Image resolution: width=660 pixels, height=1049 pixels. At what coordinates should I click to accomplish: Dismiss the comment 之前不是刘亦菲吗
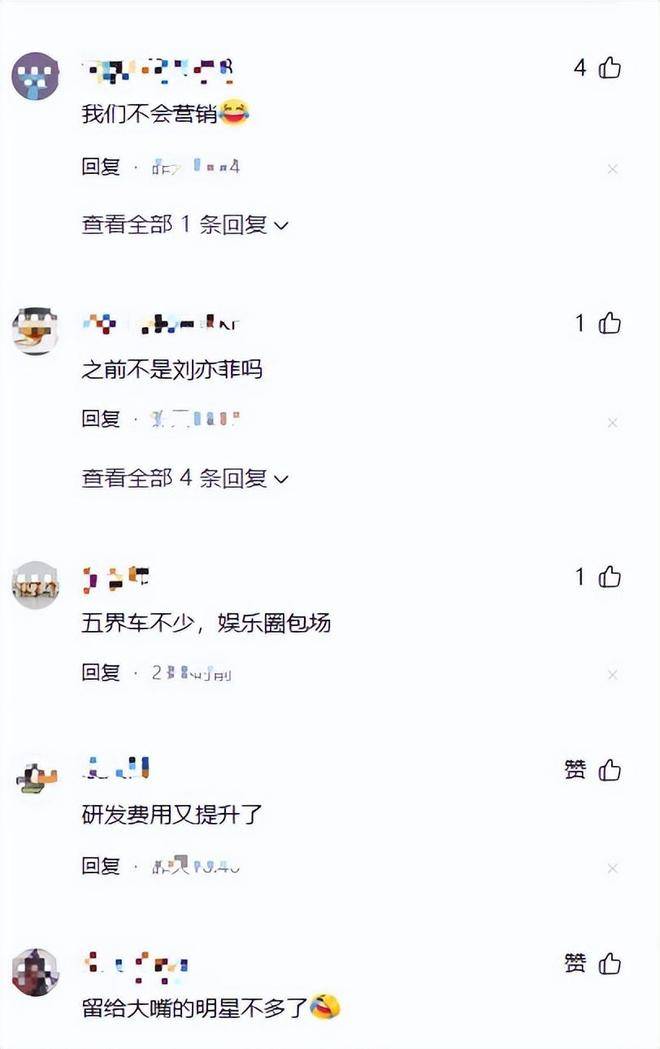tap(613, 423)
